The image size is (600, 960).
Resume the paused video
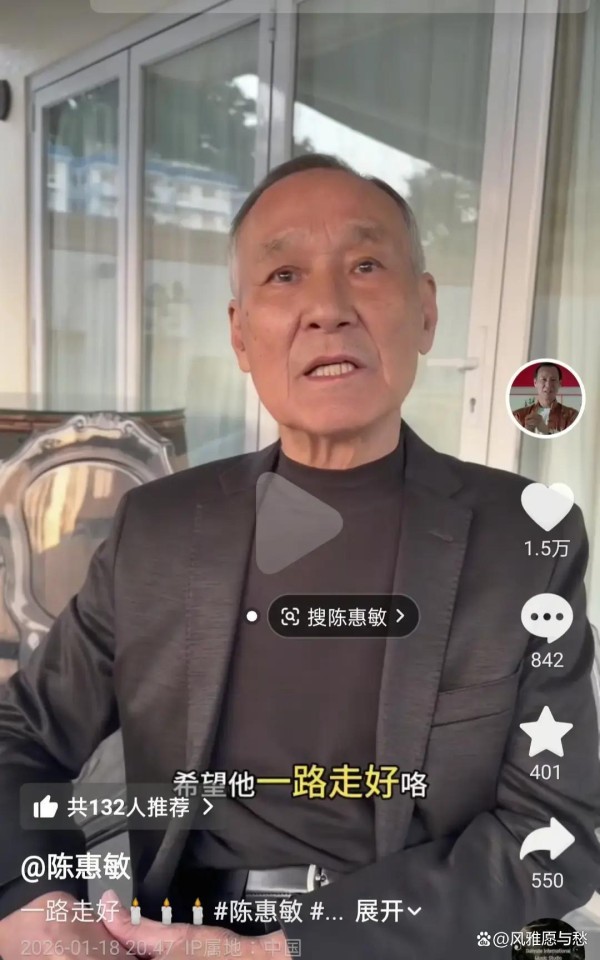298,522
